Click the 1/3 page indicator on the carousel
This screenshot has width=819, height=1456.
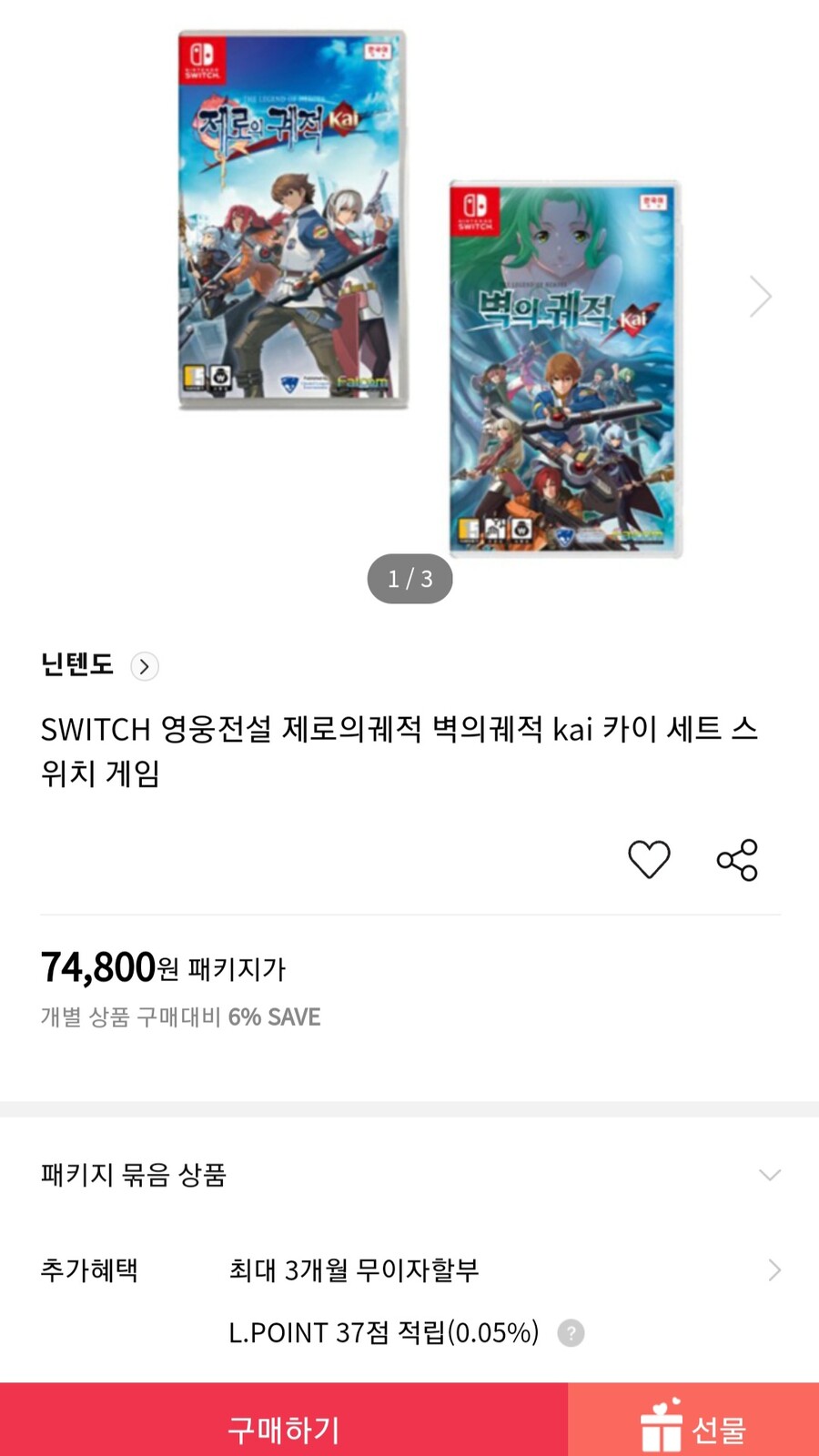pos(409,578)
